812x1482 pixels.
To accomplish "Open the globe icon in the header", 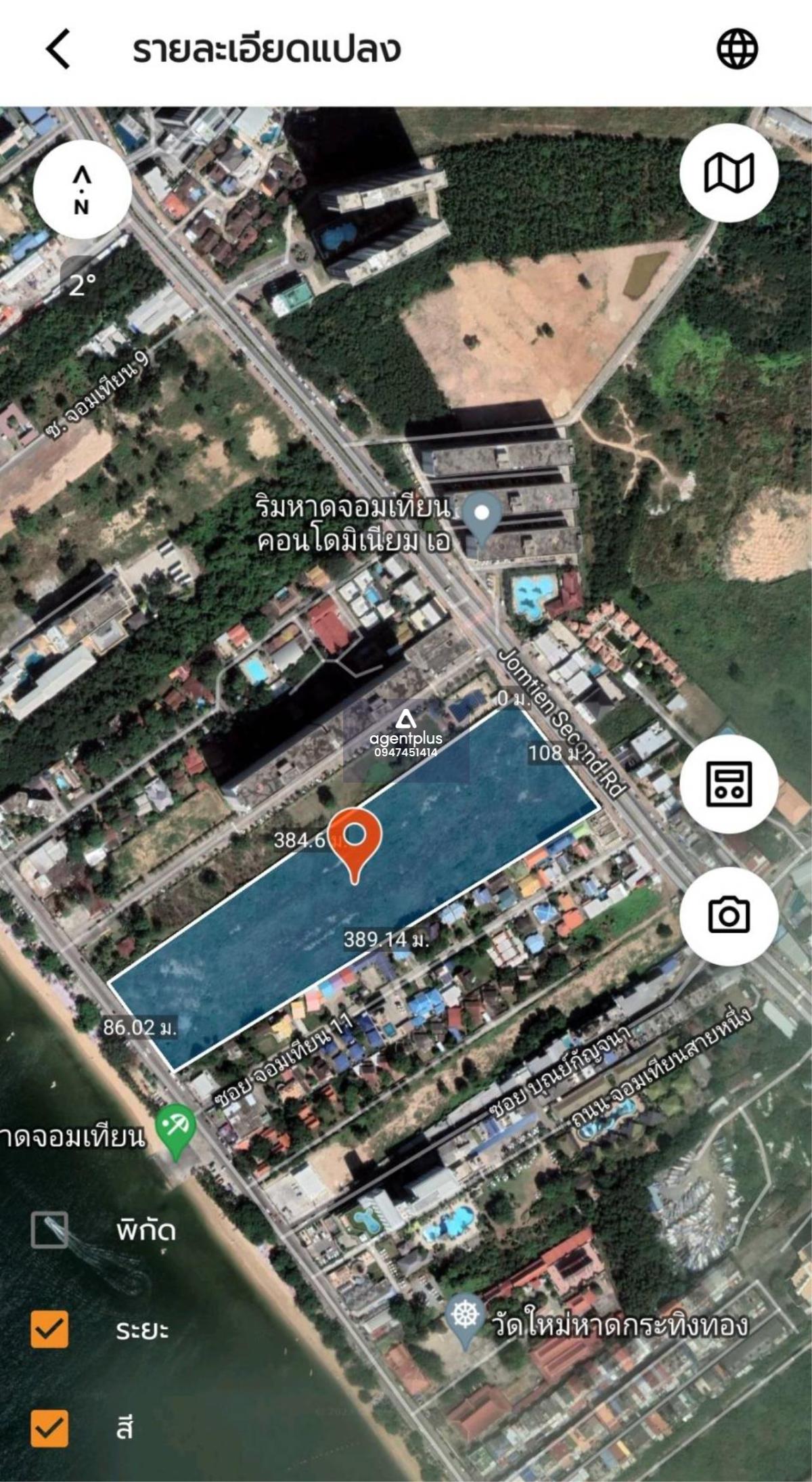I will [737, 49].
